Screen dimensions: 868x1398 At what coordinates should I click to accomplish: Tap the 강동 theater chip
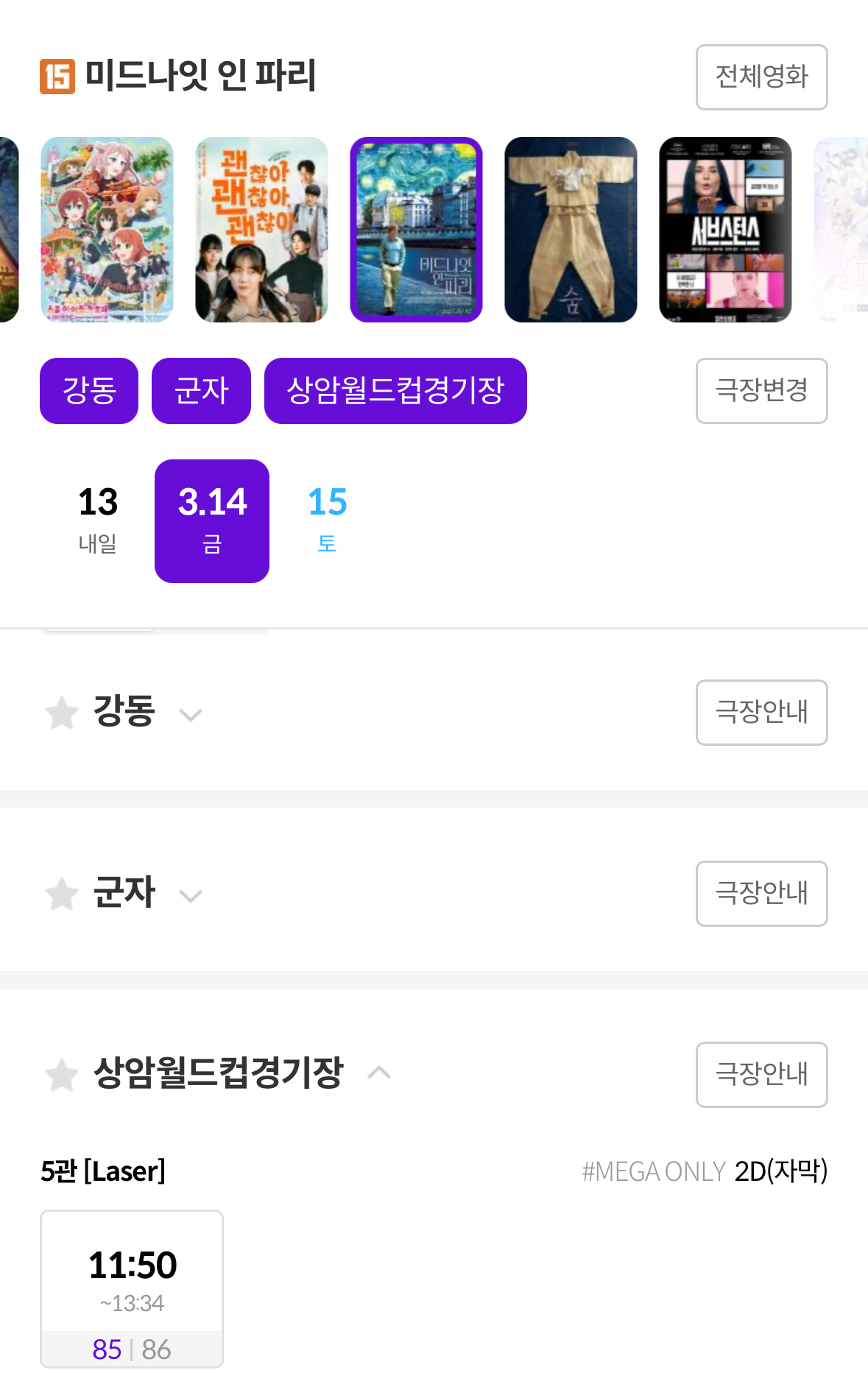(x=89, y=391)
